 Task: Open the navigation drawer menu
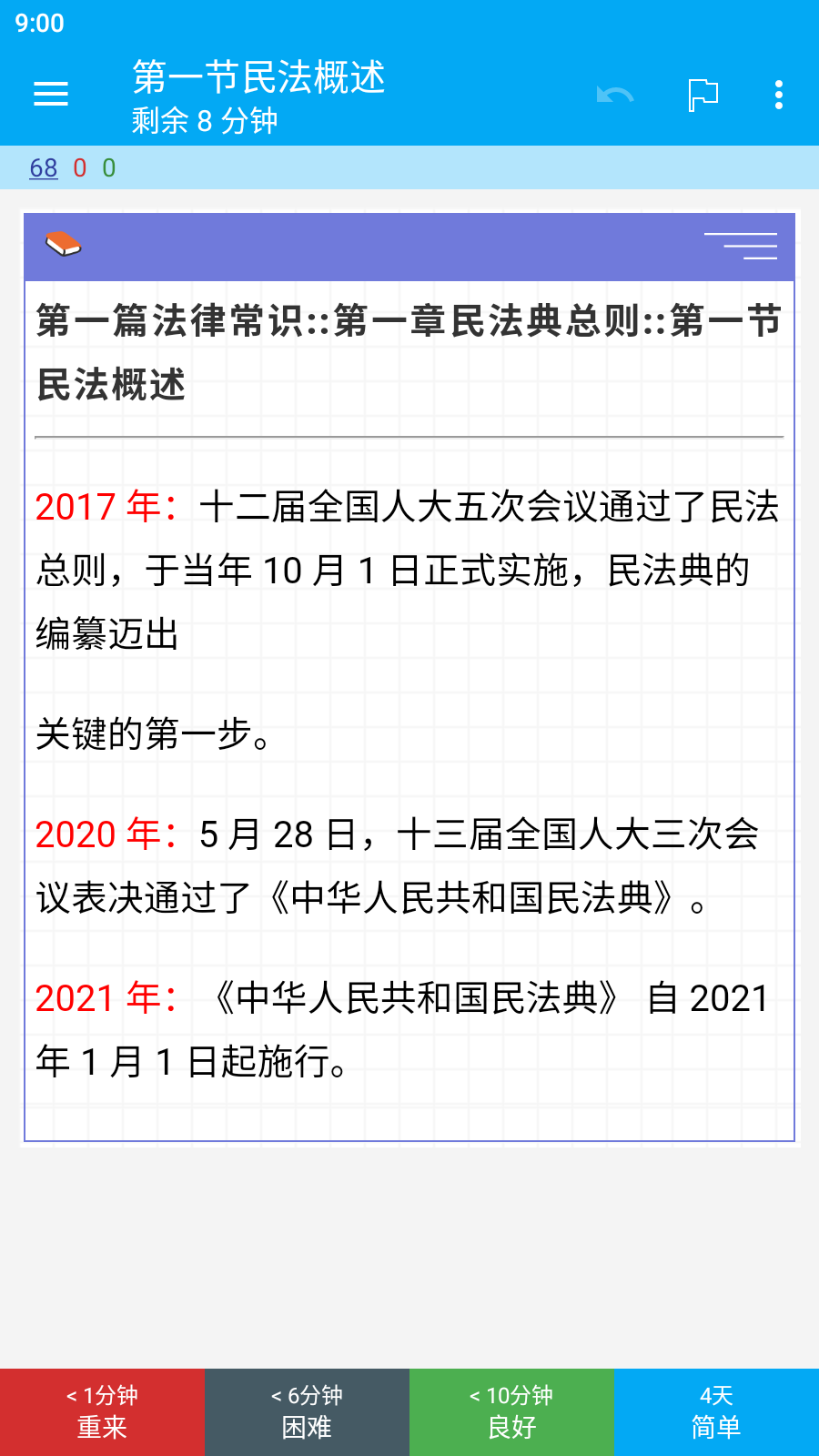(x=51, y=94)
